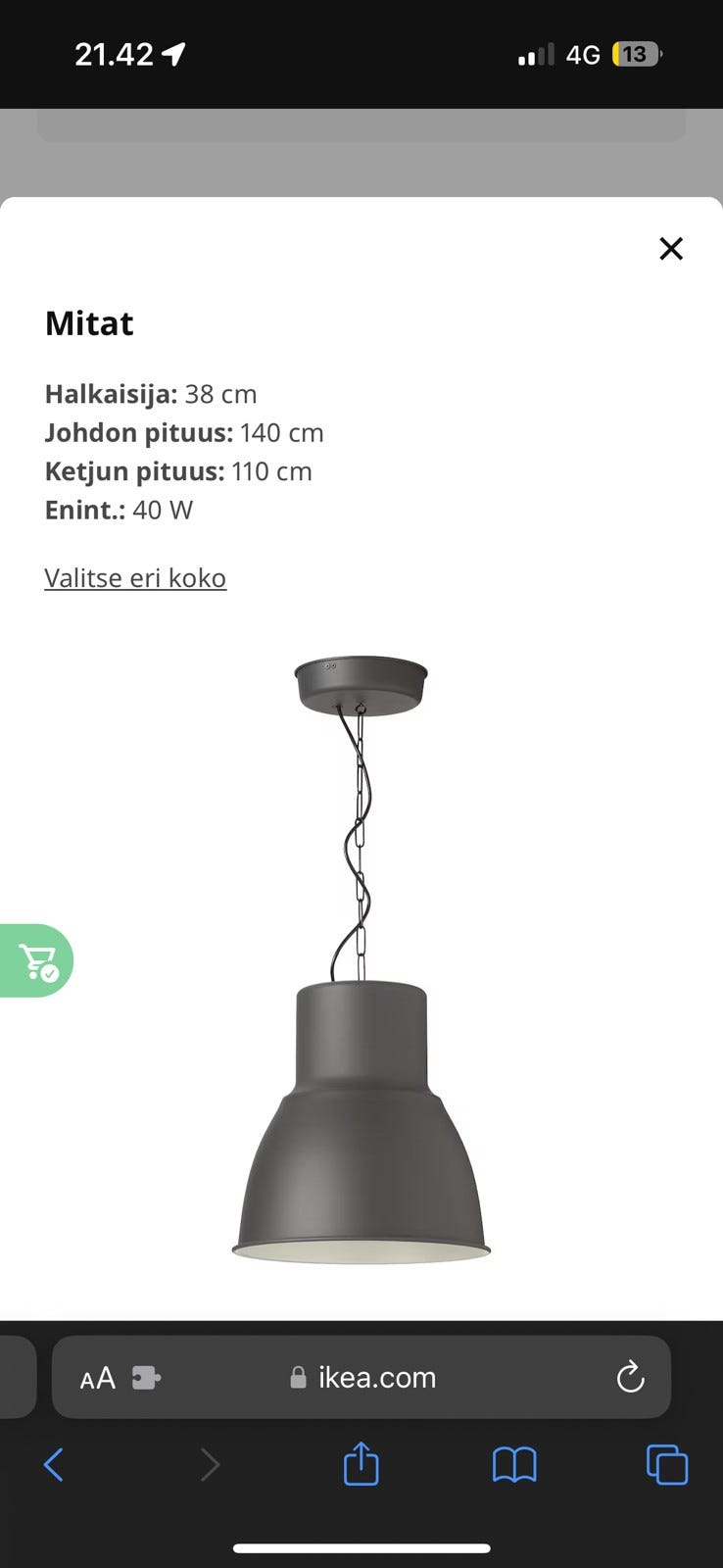Tap the AA text size icon
This screenshot has height=1568, width=723.
point(96,1377)
